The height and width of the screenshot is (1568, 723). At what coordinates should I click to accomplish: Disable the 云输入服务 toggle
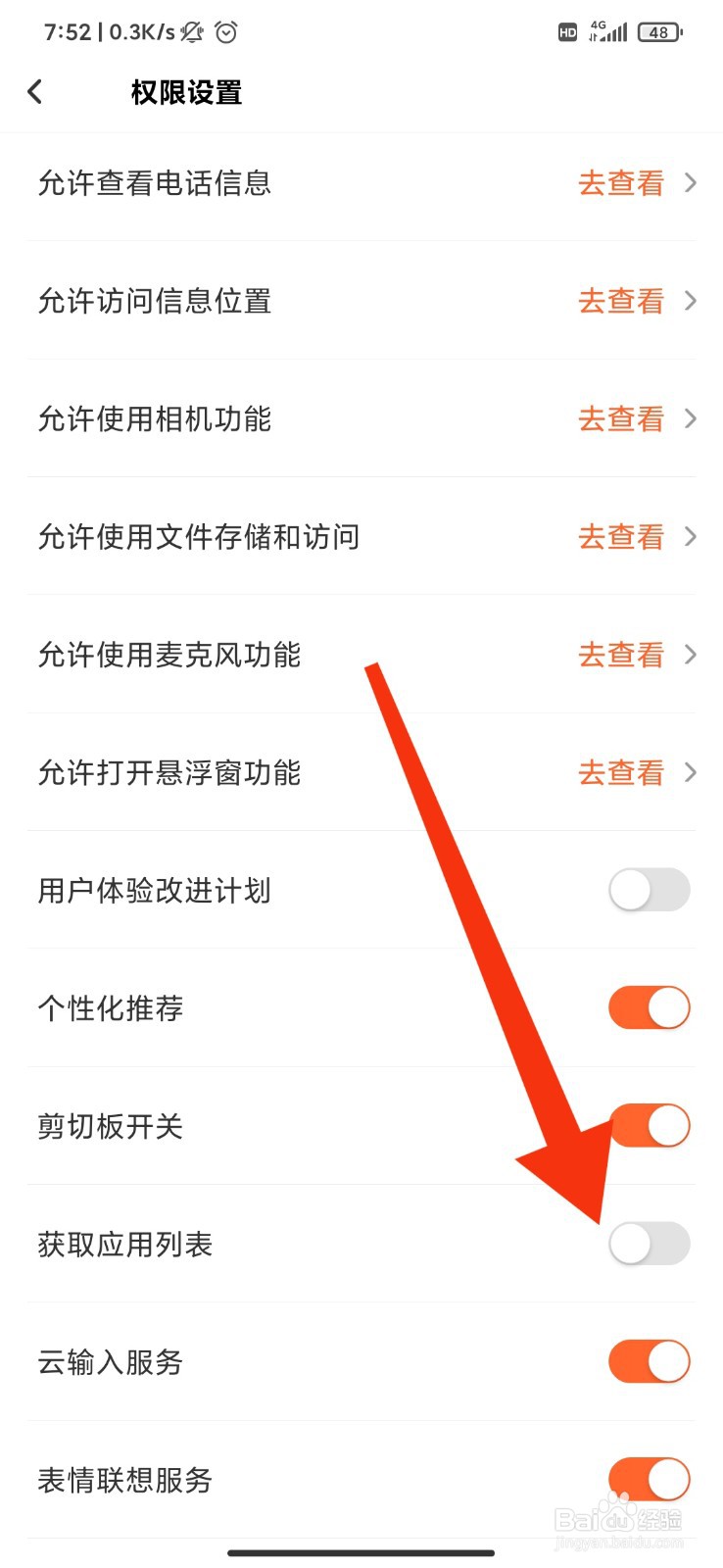[649, 1361]
